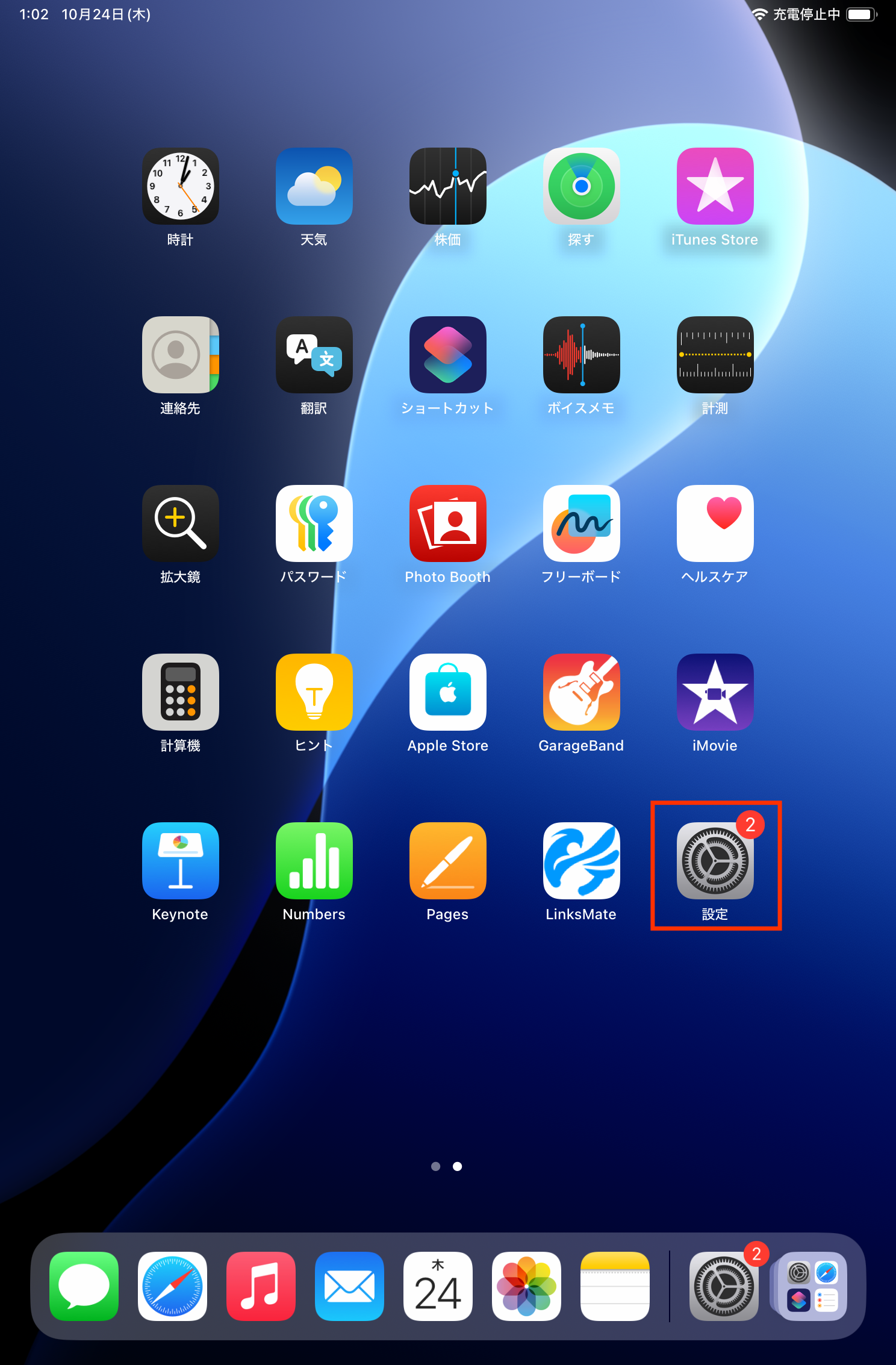The height and width of the screenshot is (1365, 896).
Task: Open the Mail app in the dock
Action: tap(349, 1286)
